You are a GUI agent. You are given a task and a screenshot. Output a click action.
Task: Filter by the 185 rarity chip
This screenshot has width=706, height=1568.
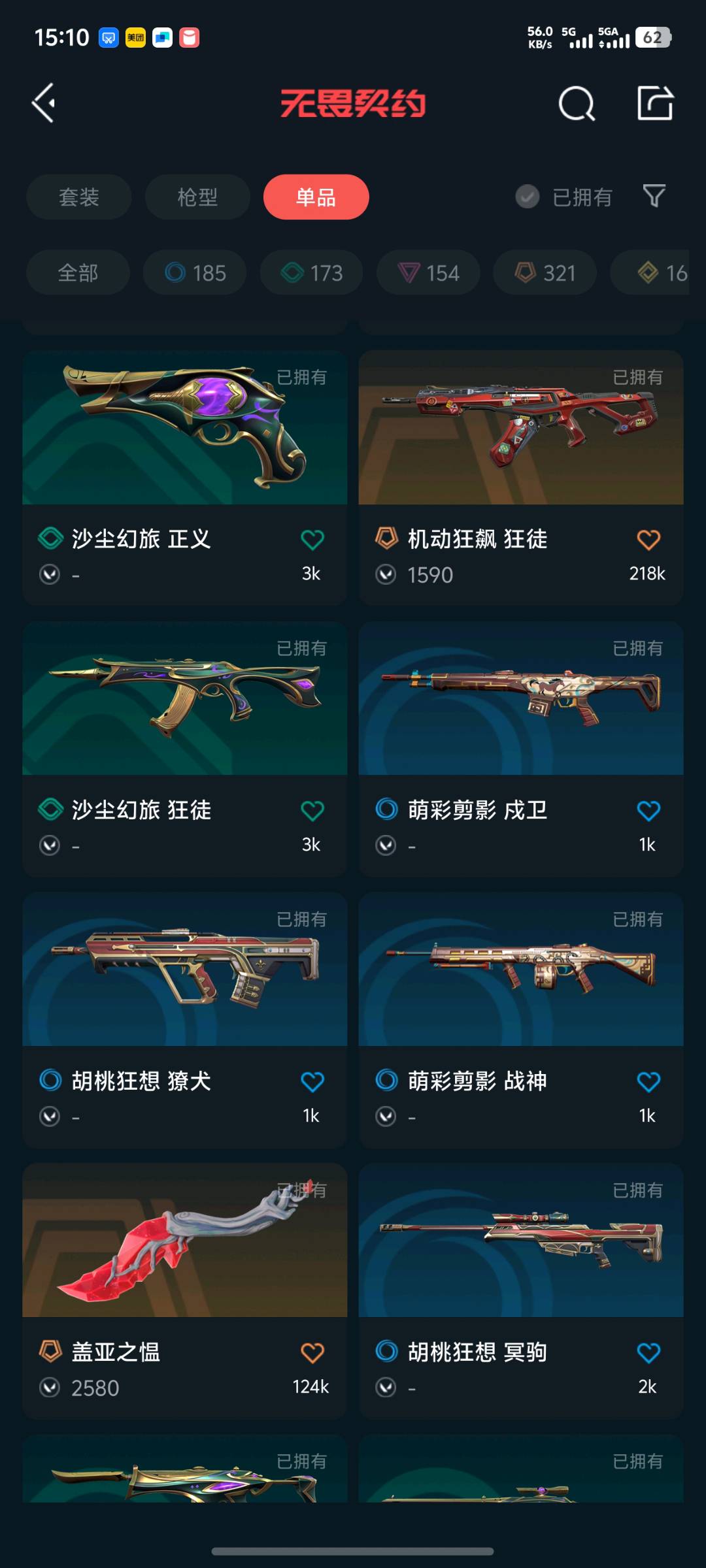point(195,272)
